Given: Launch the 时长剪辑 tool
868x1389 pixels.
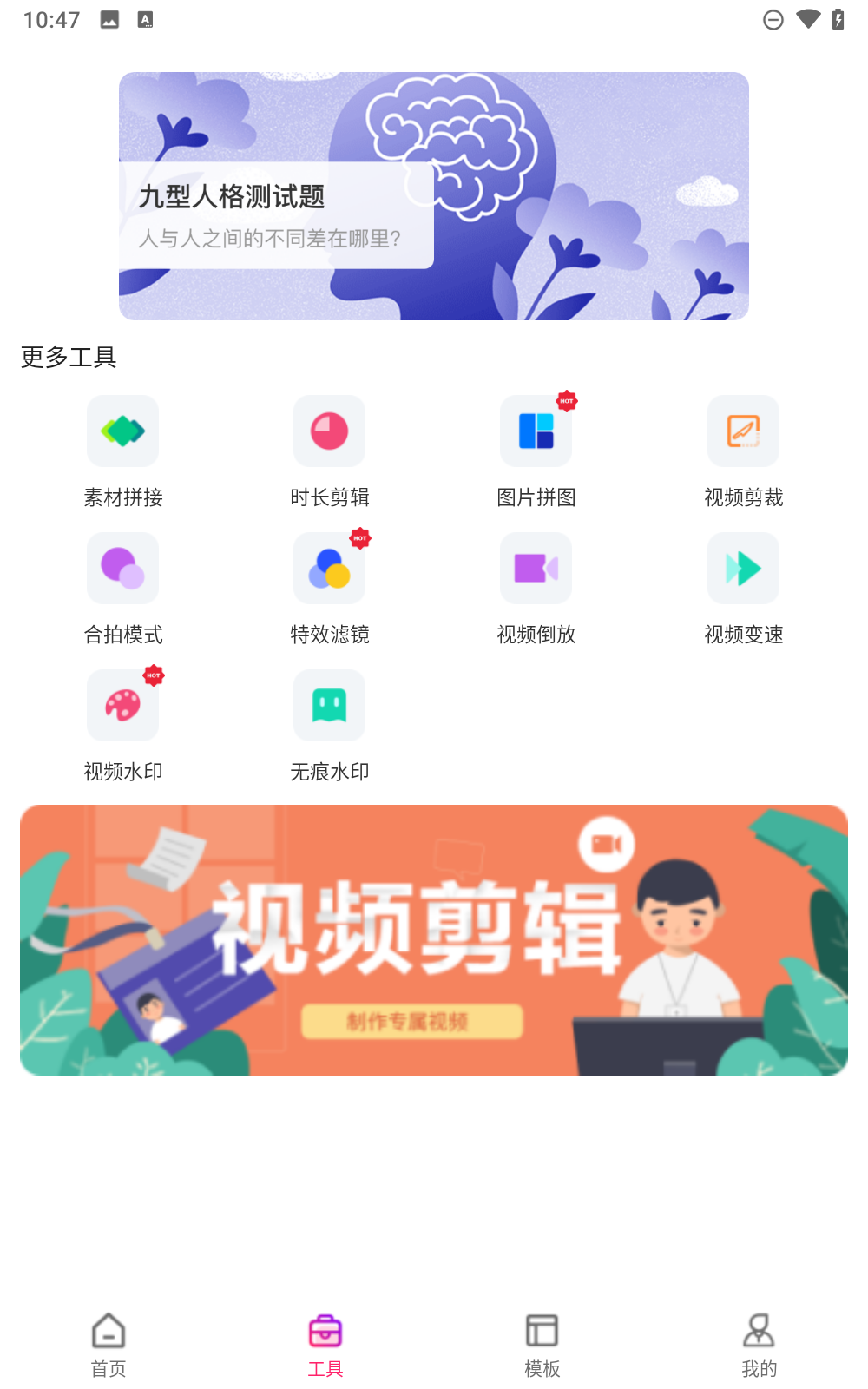Looking at the screenshot, I should 329,451.
